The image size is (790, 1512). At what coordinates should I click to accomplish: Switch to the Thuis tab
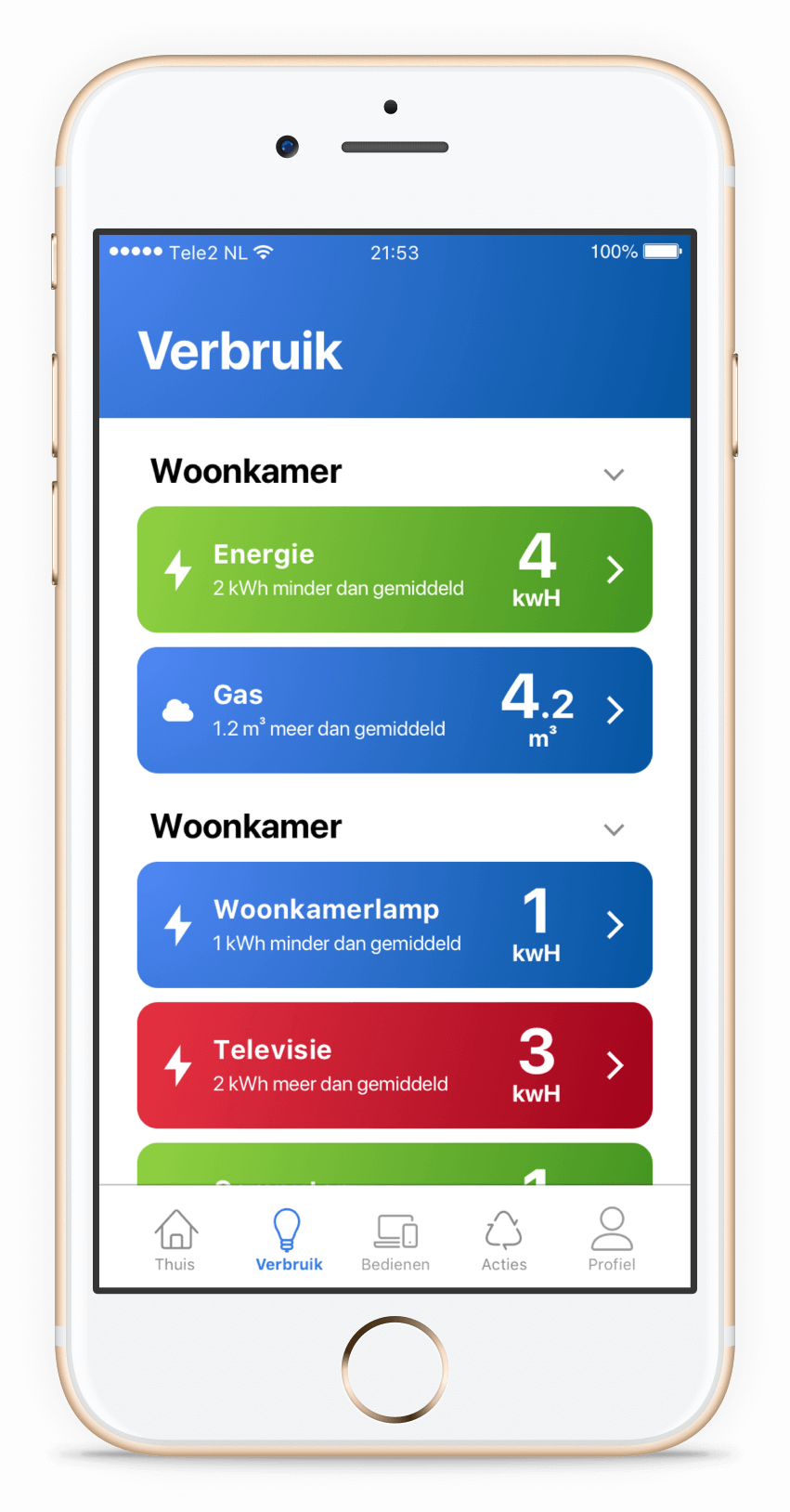click(175, 1240)
